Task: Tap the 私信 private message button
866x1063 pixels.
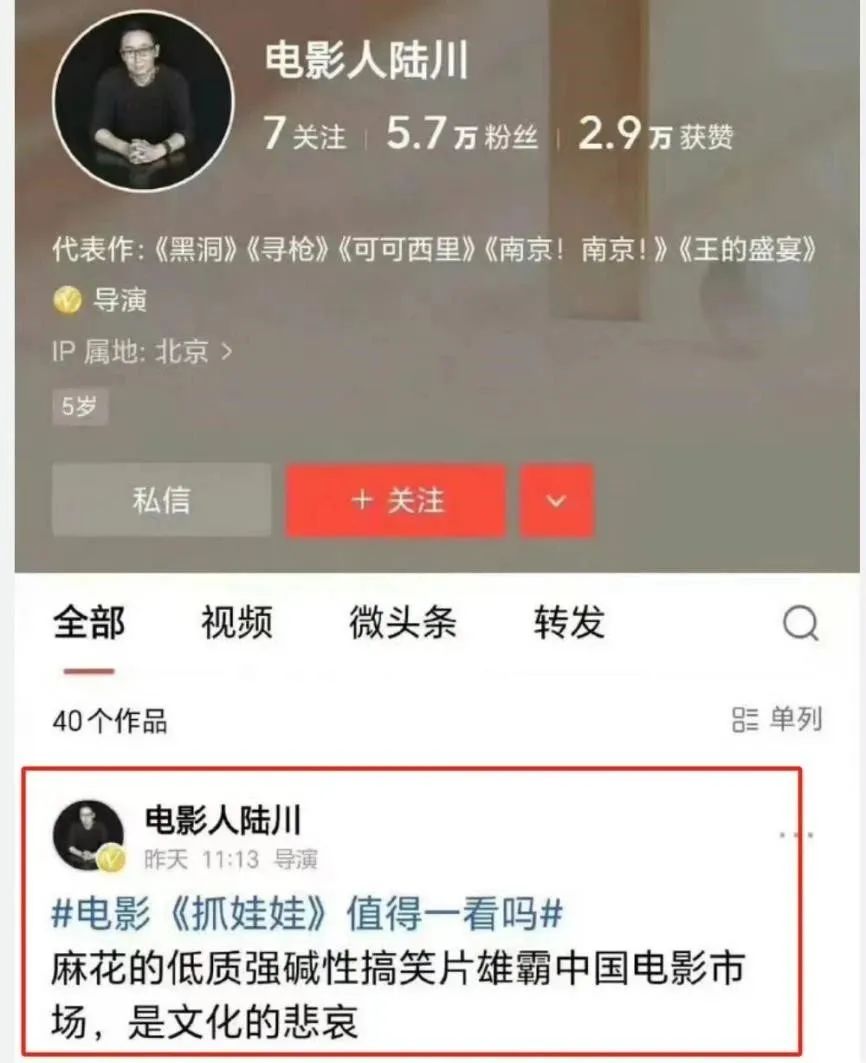Action: pos(161,500)
